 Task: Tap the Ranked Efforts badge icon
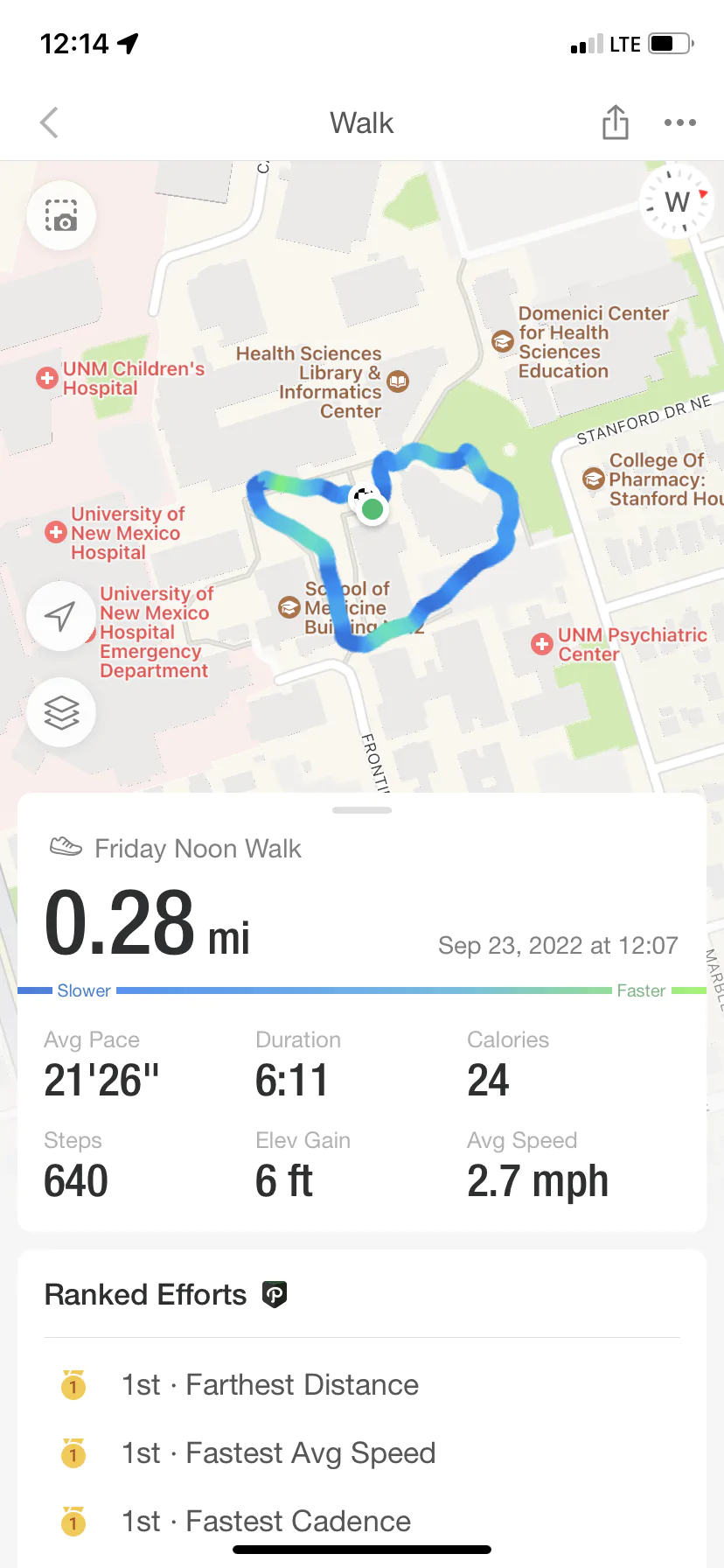[275, 1294]
